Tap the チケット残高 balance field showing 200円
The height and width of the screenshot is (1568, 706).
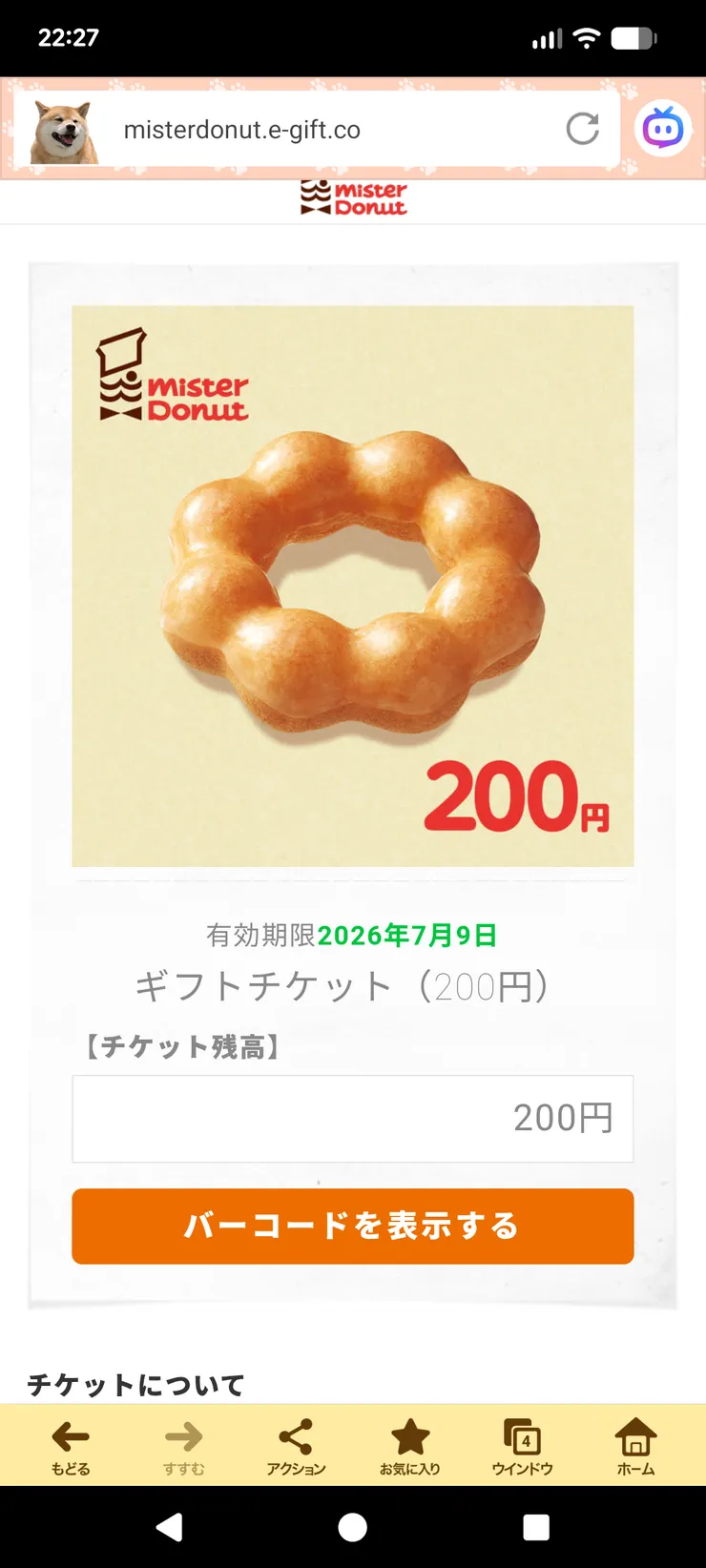click(352, 1118)
